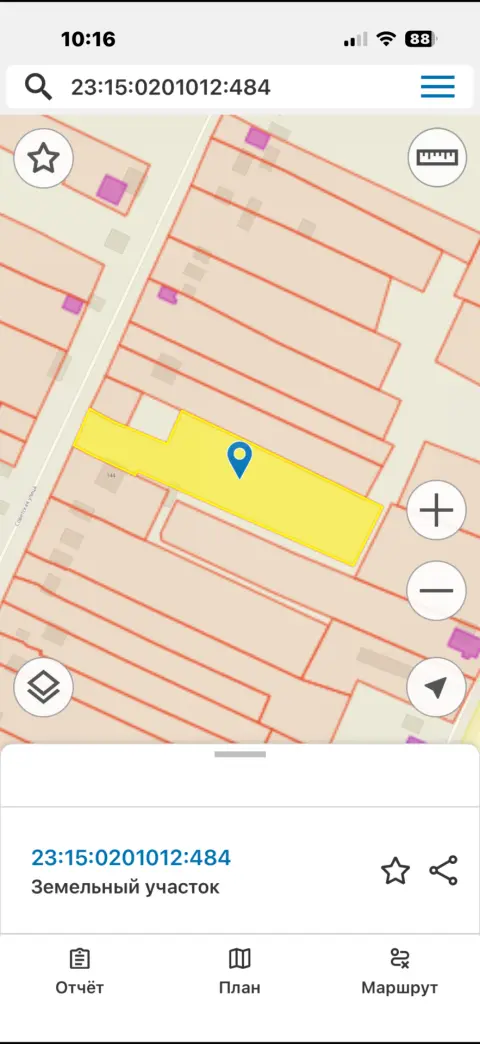The width and height of the screenshot is (480, 1044).
Task: Center map on my location arrow
Action: (437, 688)
